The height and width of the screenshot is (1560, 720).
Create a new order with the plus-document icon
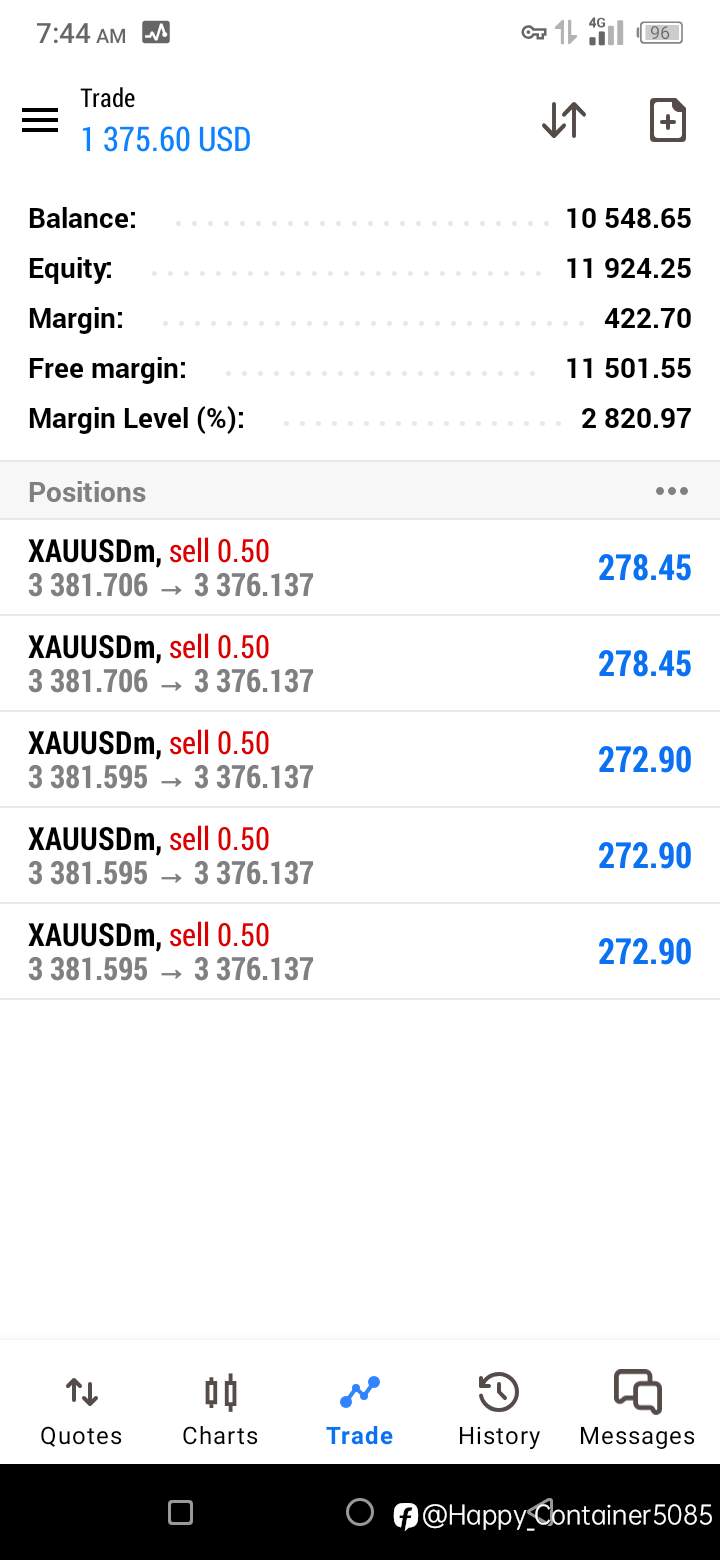click(667, 121)
